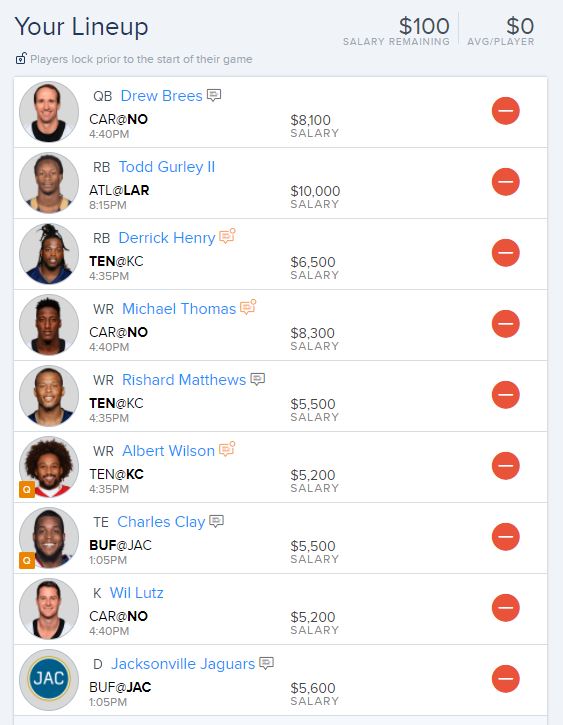Viewport: 563px width, 725px height.
Task: Open Rishard Matthews player page
Action: pos(184,380)
